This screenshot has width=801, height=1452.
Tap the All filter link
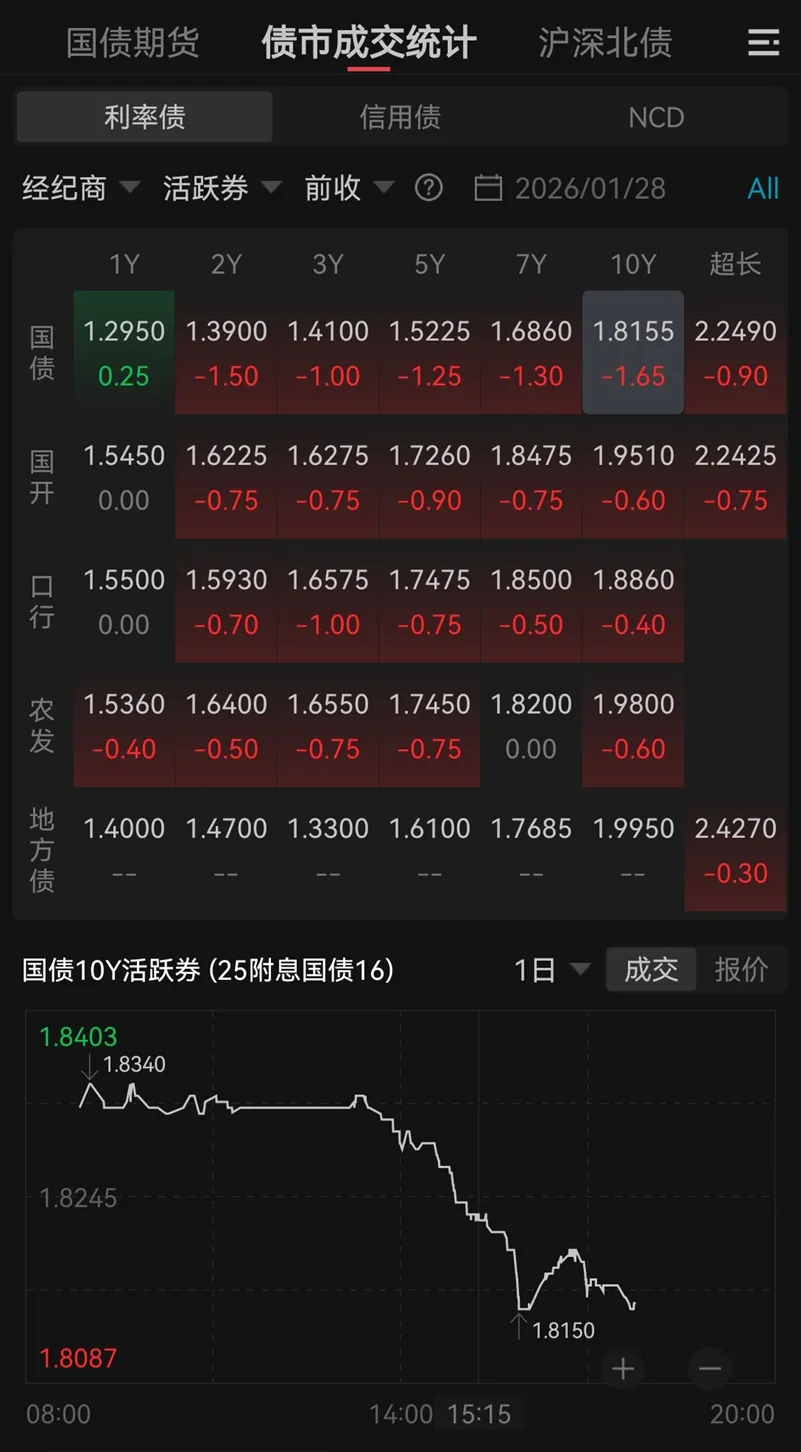tap(763, 188)
